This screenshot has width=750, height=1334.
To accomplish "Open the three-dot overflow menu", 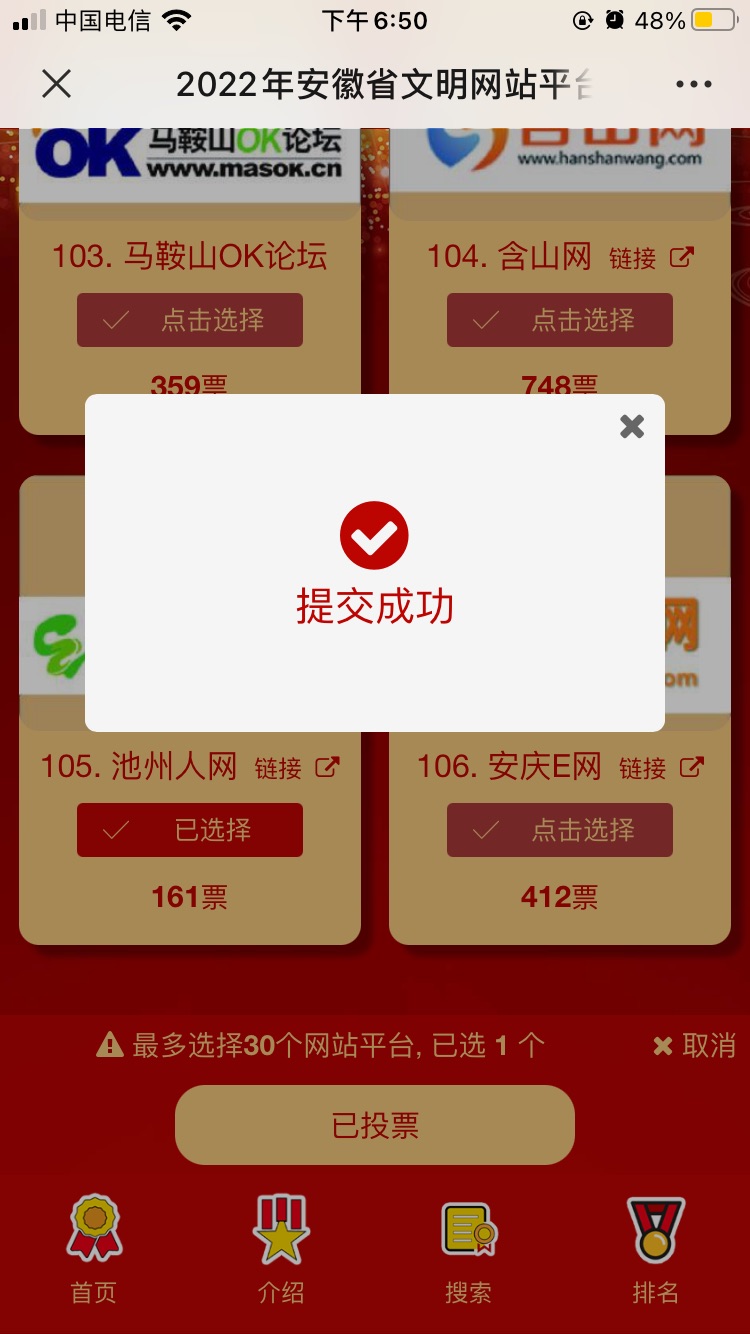I will point(693,84).
